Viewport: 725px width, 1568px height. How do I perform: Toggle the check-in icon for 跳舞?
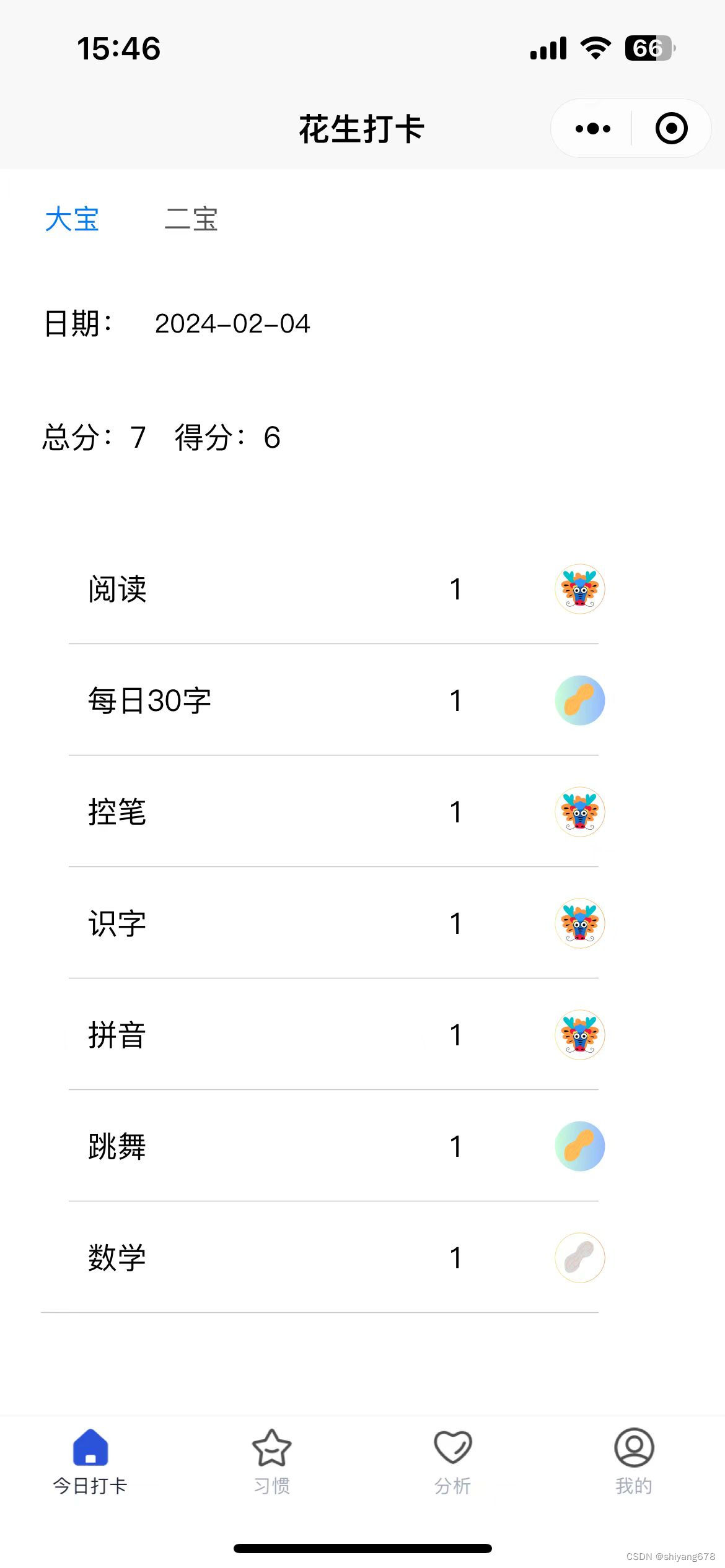click(x=579, y=1146)
